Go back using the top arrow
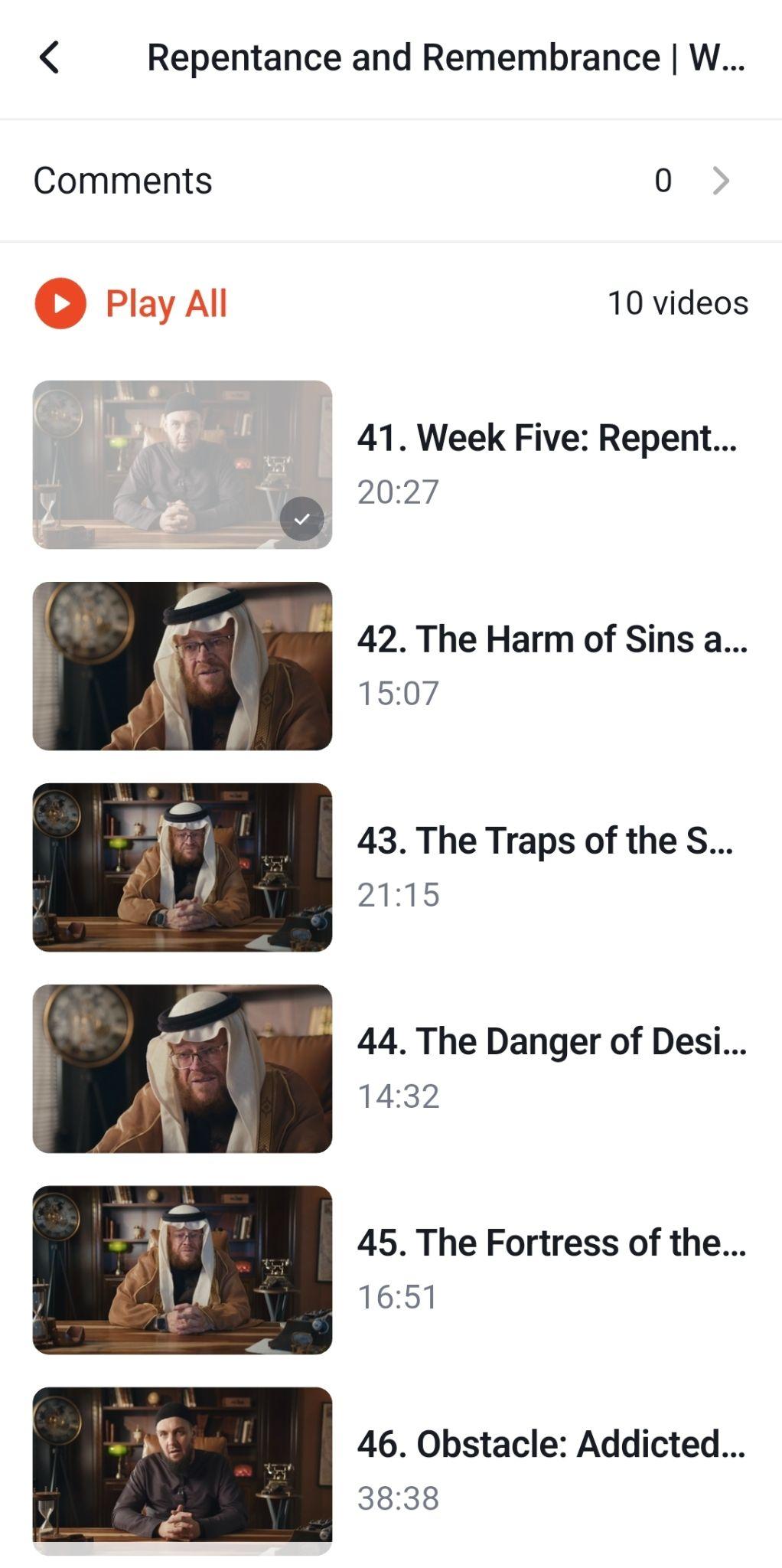 [x=50, y=57]
